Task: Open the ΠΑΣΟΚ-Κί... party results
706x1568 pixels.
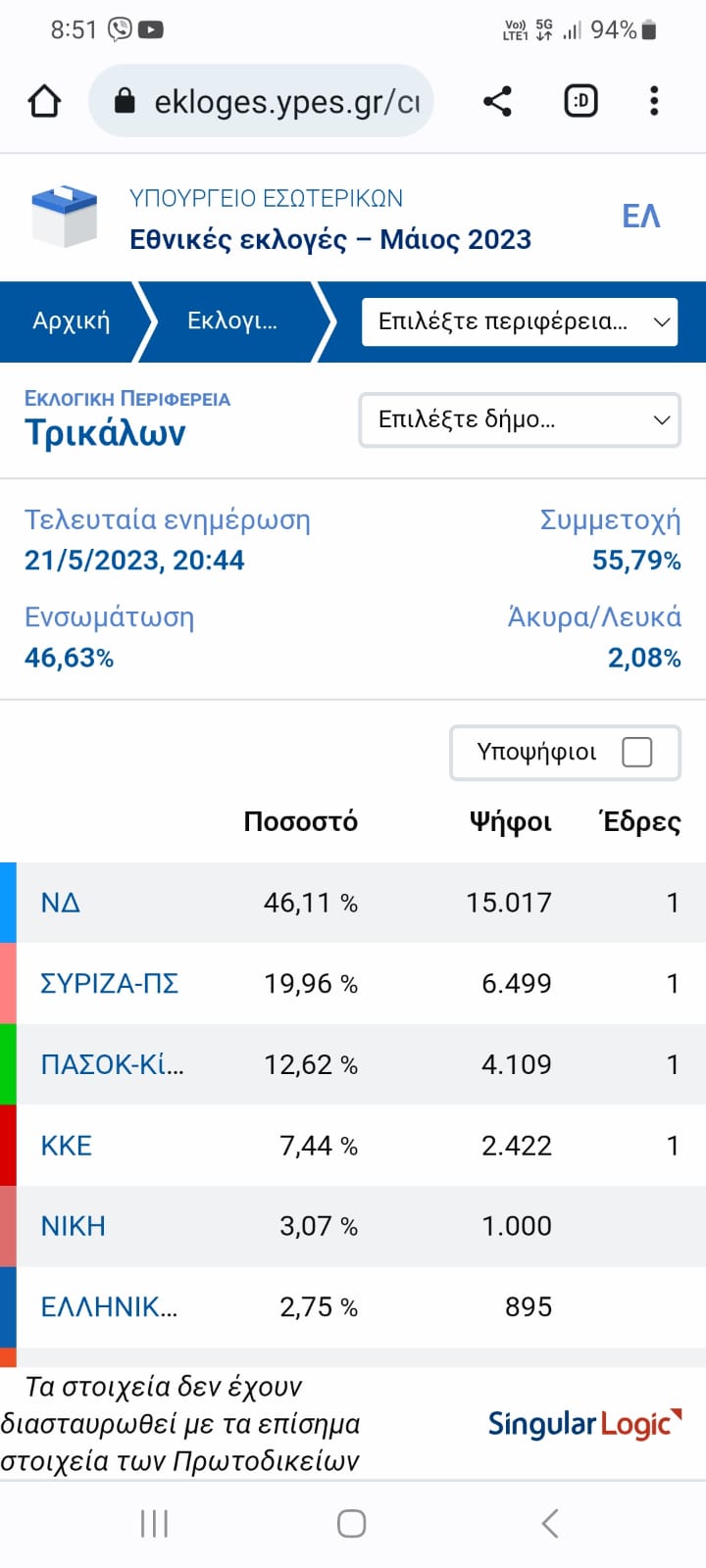Action: [x=112, y=1064]
